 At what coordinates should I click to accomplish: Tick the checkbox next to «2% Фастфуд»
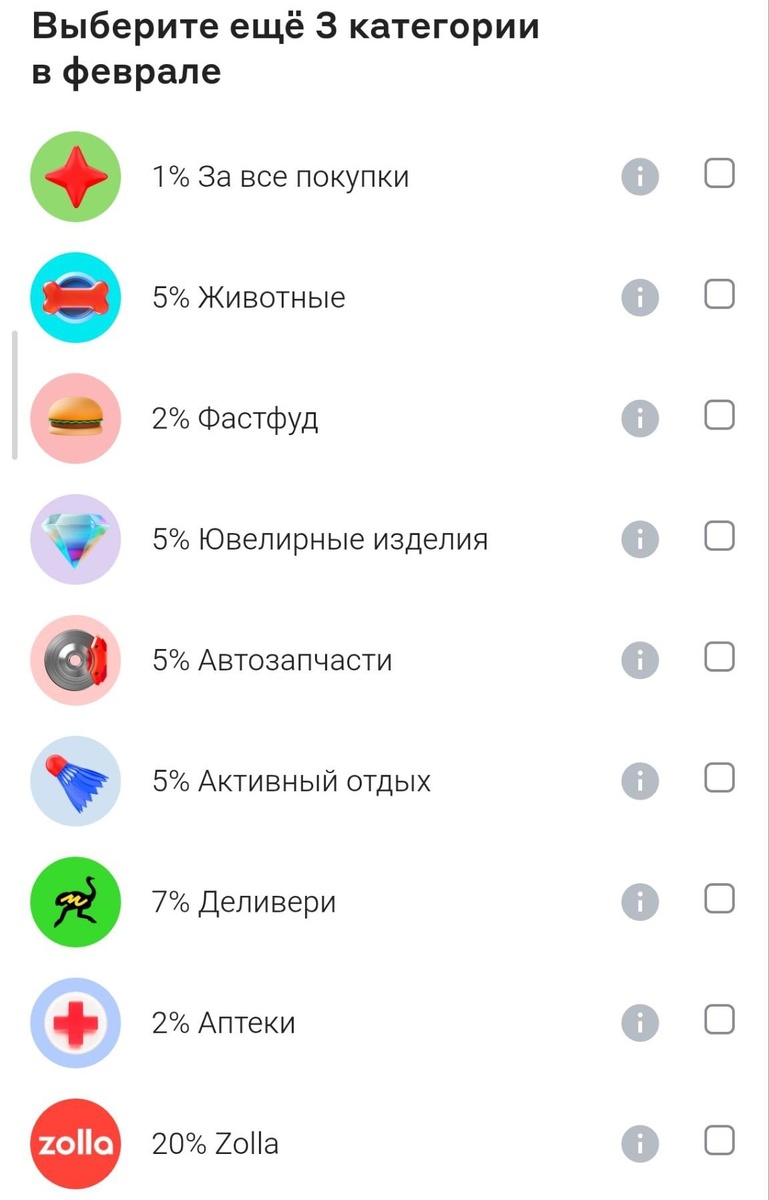pos(719,415)
